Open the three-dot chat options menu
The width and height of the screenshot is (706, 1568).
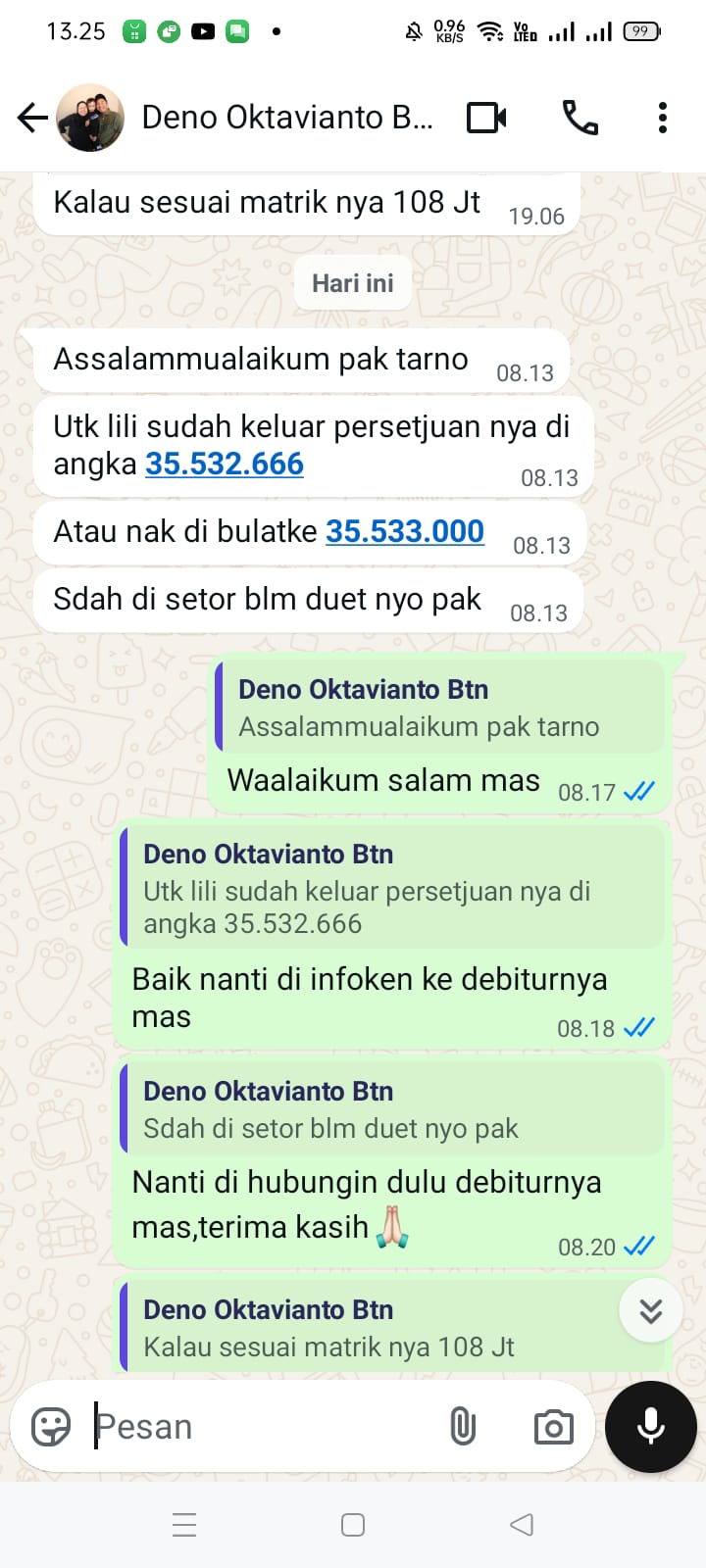coord(663,117)
